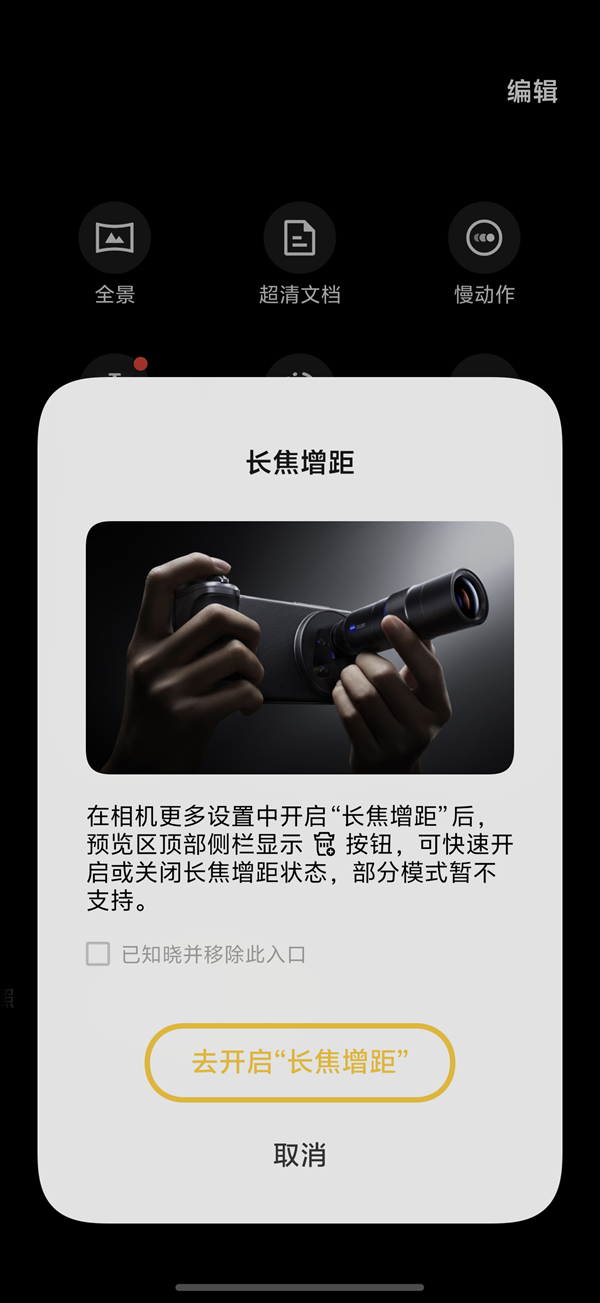Open the 编辑 option

tap(532, 92)
